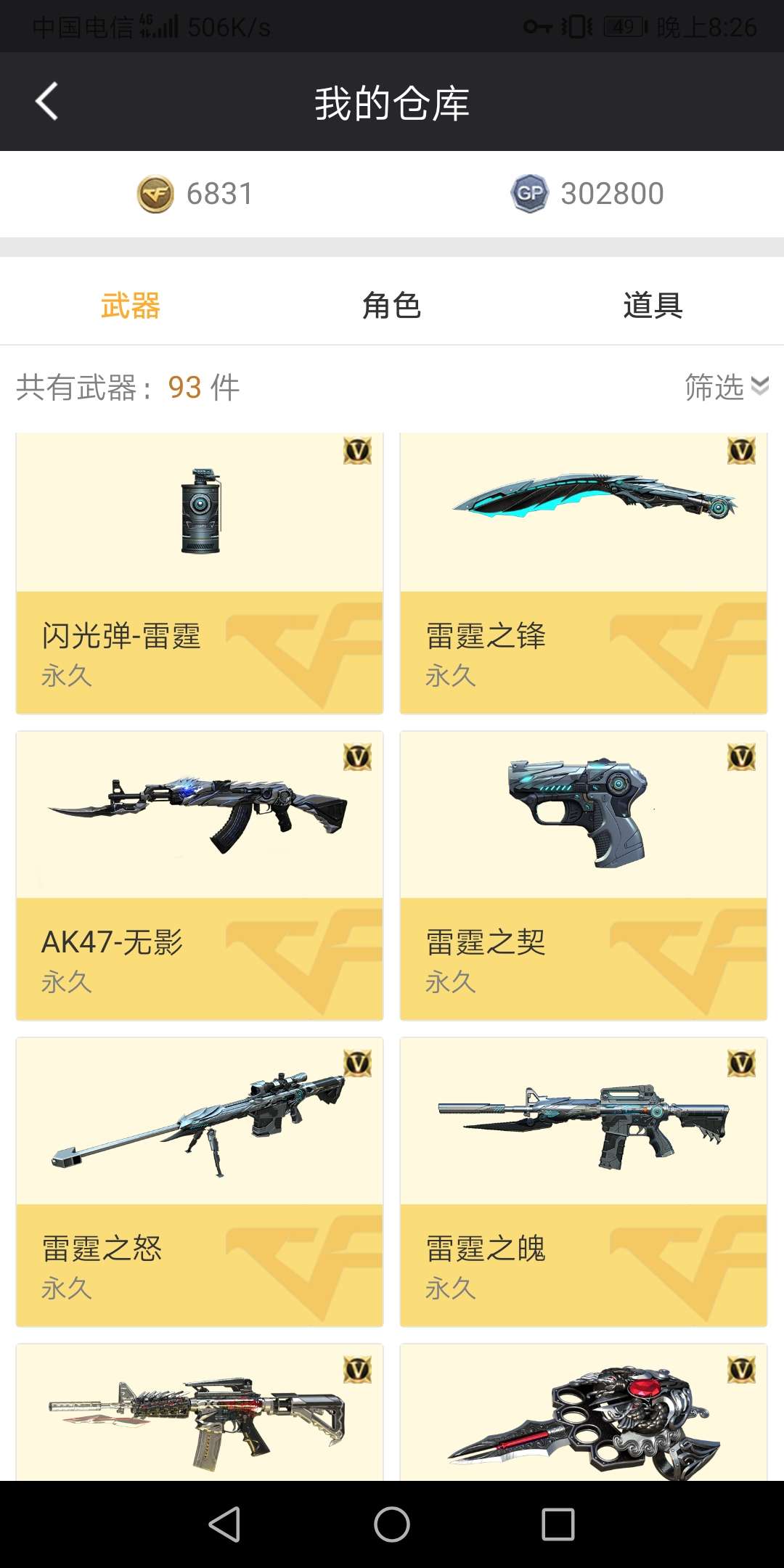784x1568 pixels.
Task: Go back from 我的仓库
Action: [x=47, y=102]
